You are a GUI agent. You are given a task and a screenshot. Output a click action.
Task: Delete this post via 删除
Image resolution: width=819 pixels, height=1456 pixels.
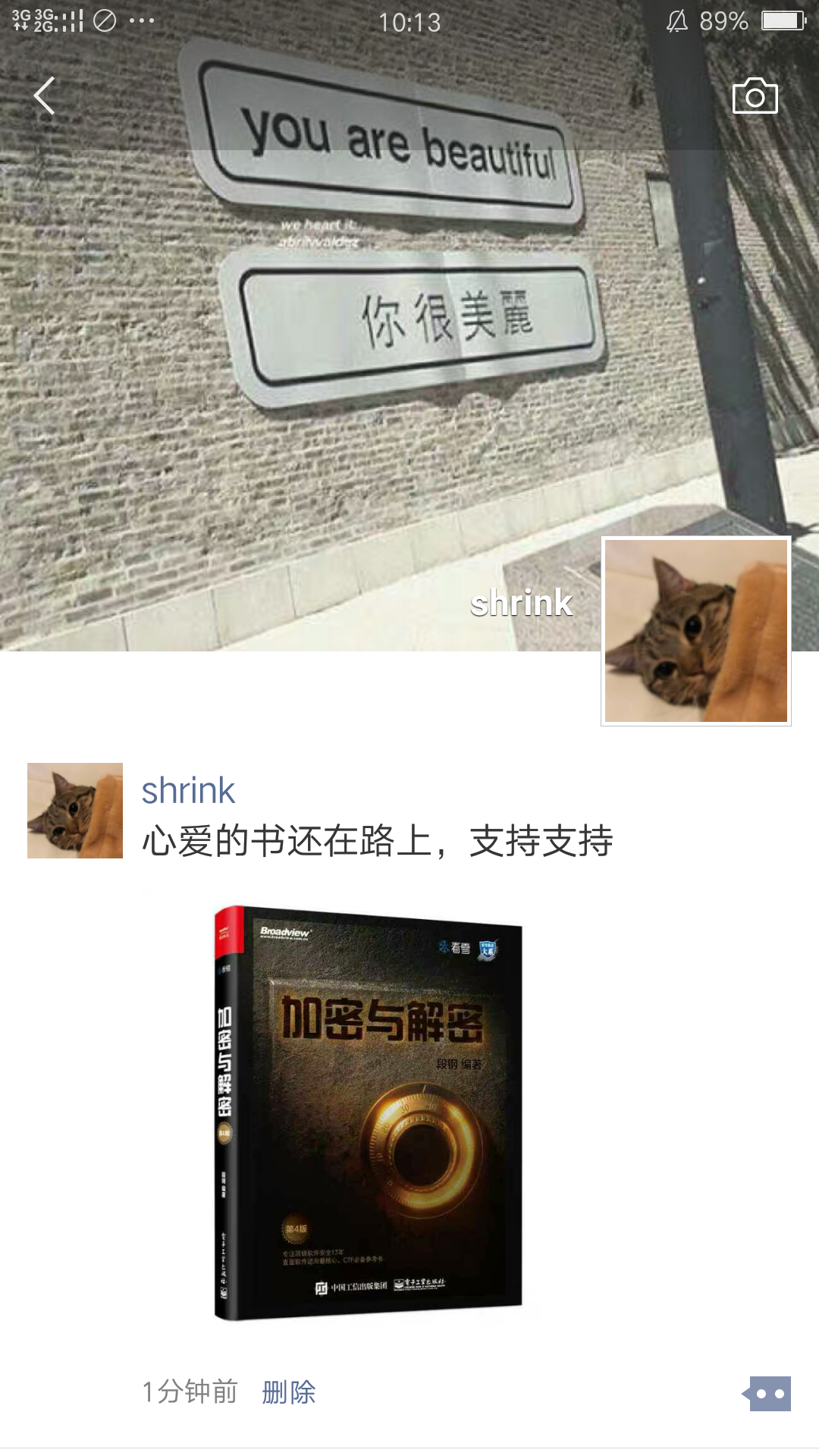click(288, 1392)
